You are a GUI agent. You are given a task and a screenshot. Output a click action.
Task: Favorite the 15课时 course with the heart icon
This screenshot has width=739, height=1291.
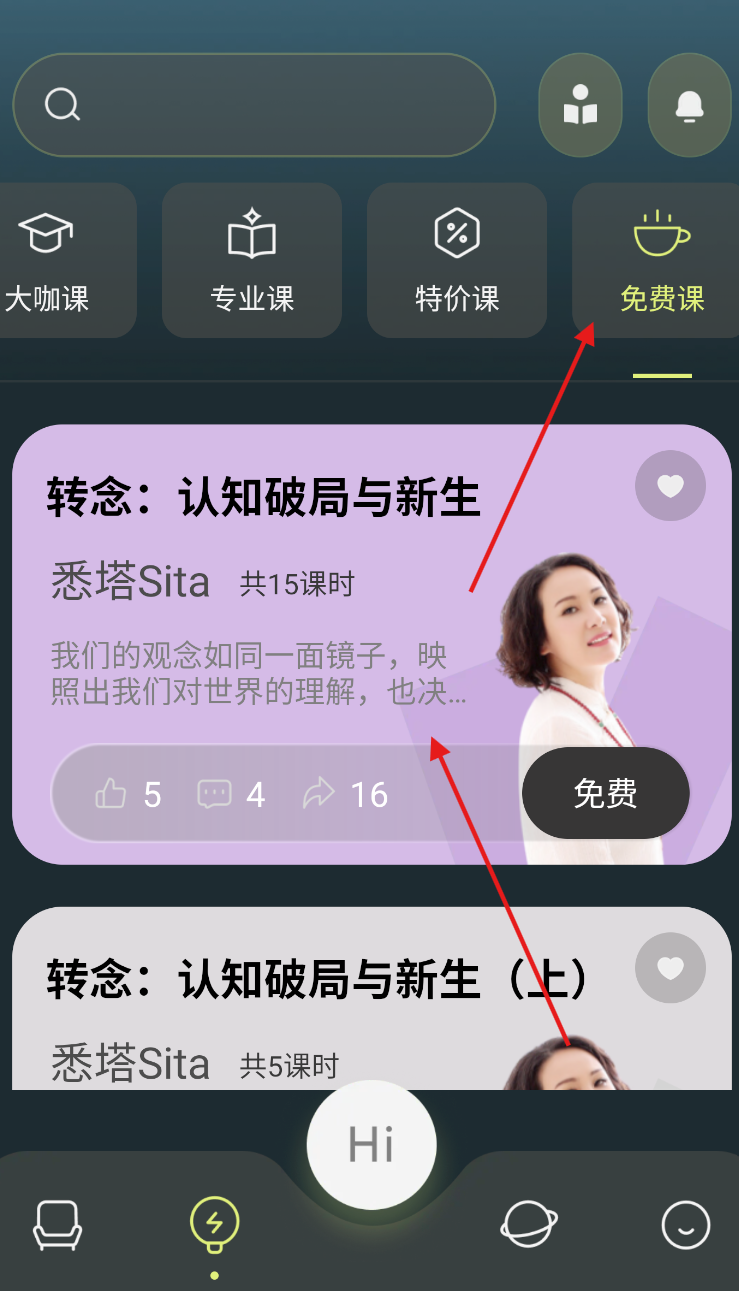(x=670, y=486)
